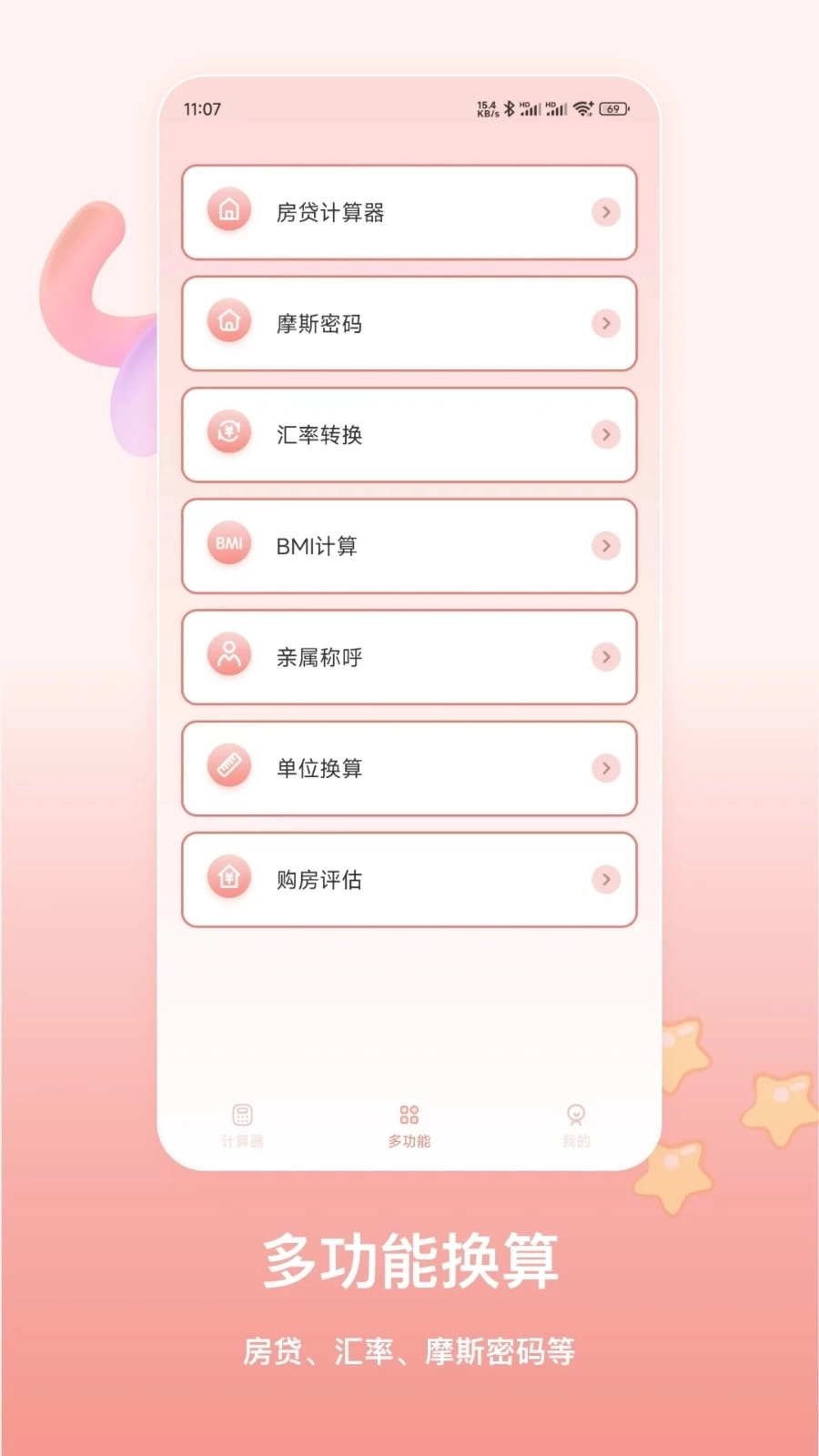Expand the 房贷计算器 row chevron
819x1456 pixels.
pos(606,212)
